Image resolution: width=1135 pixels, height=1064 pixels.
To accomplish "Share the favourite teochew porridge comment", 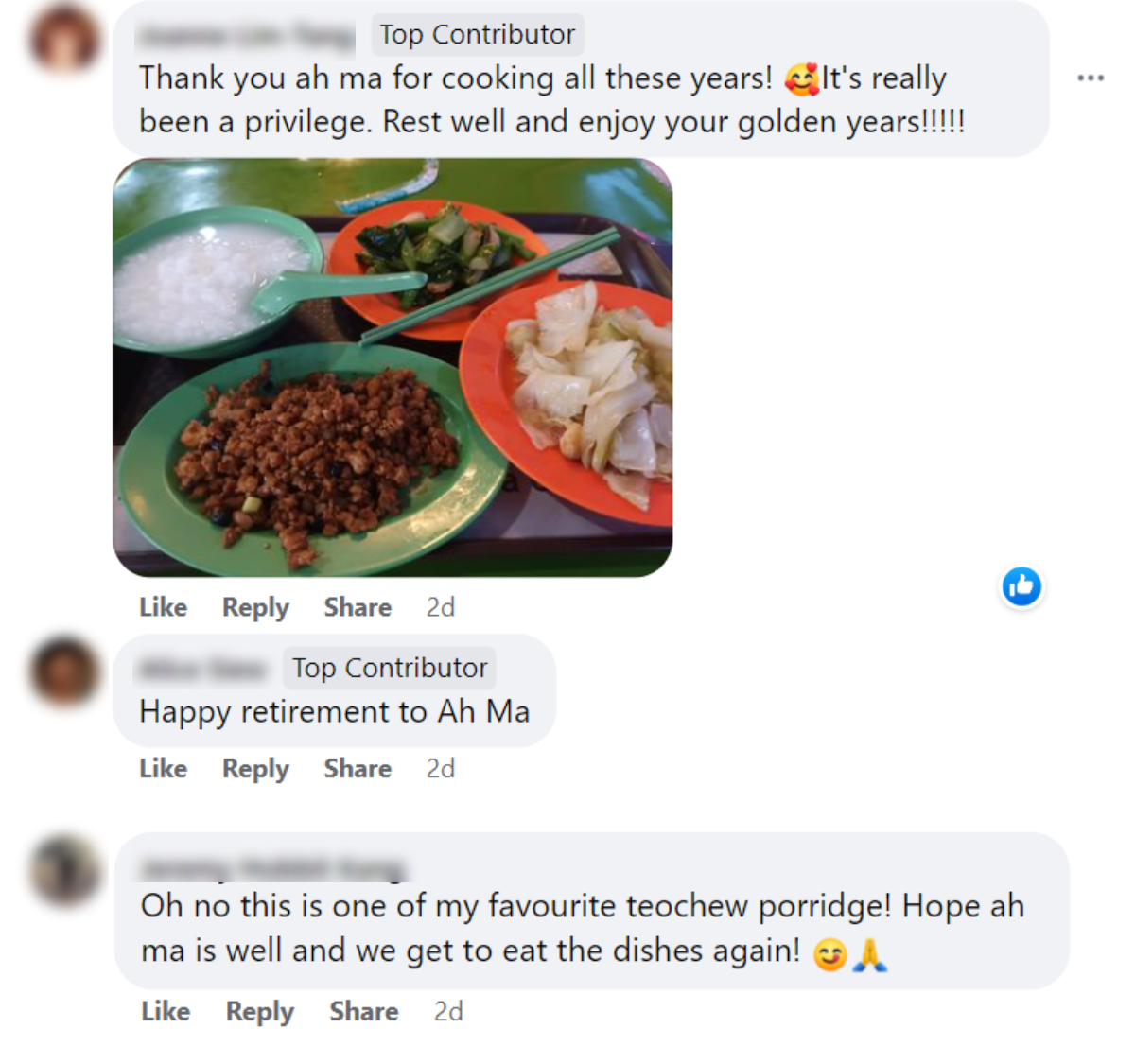I will [363, 1012].
